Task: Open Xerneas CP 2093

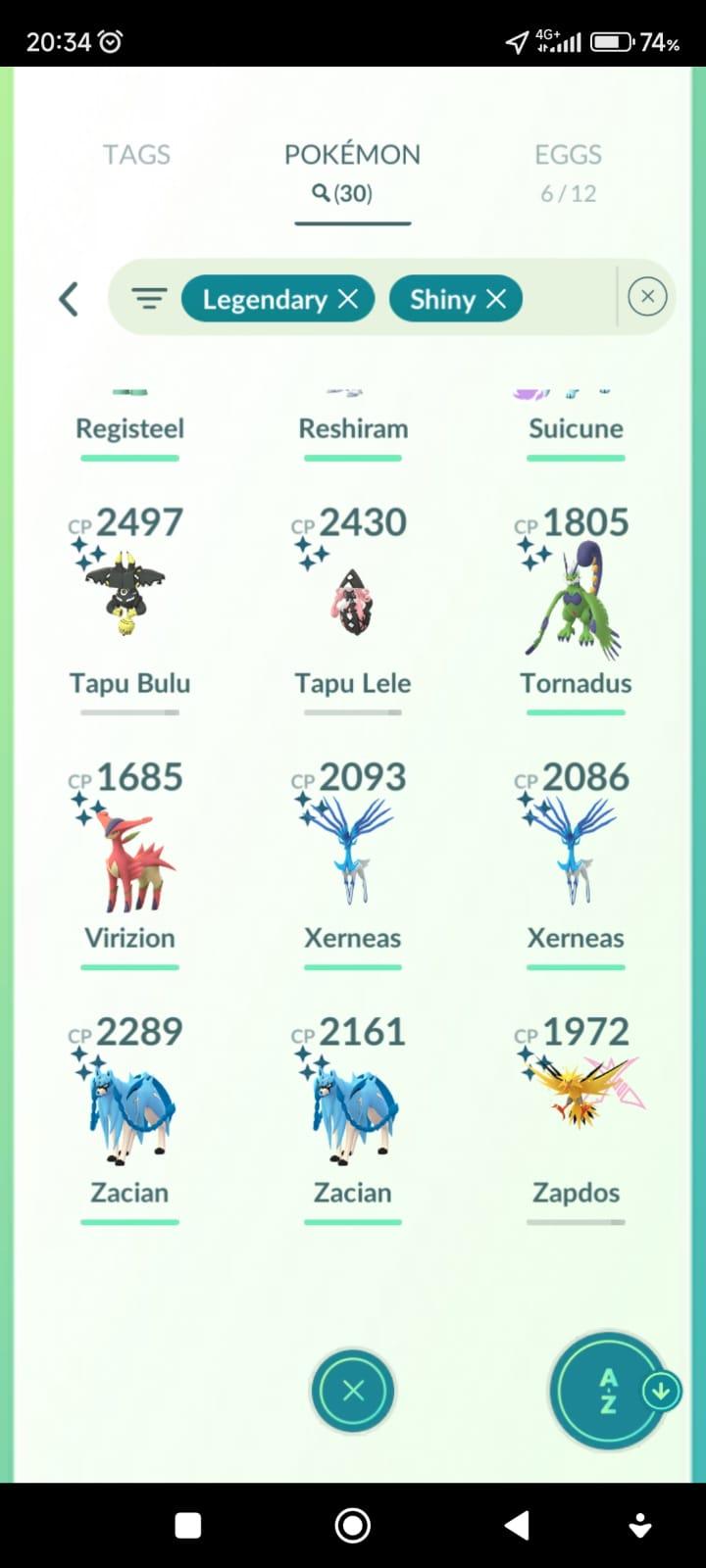Action: pyautogui.click(x=352, y=853)
